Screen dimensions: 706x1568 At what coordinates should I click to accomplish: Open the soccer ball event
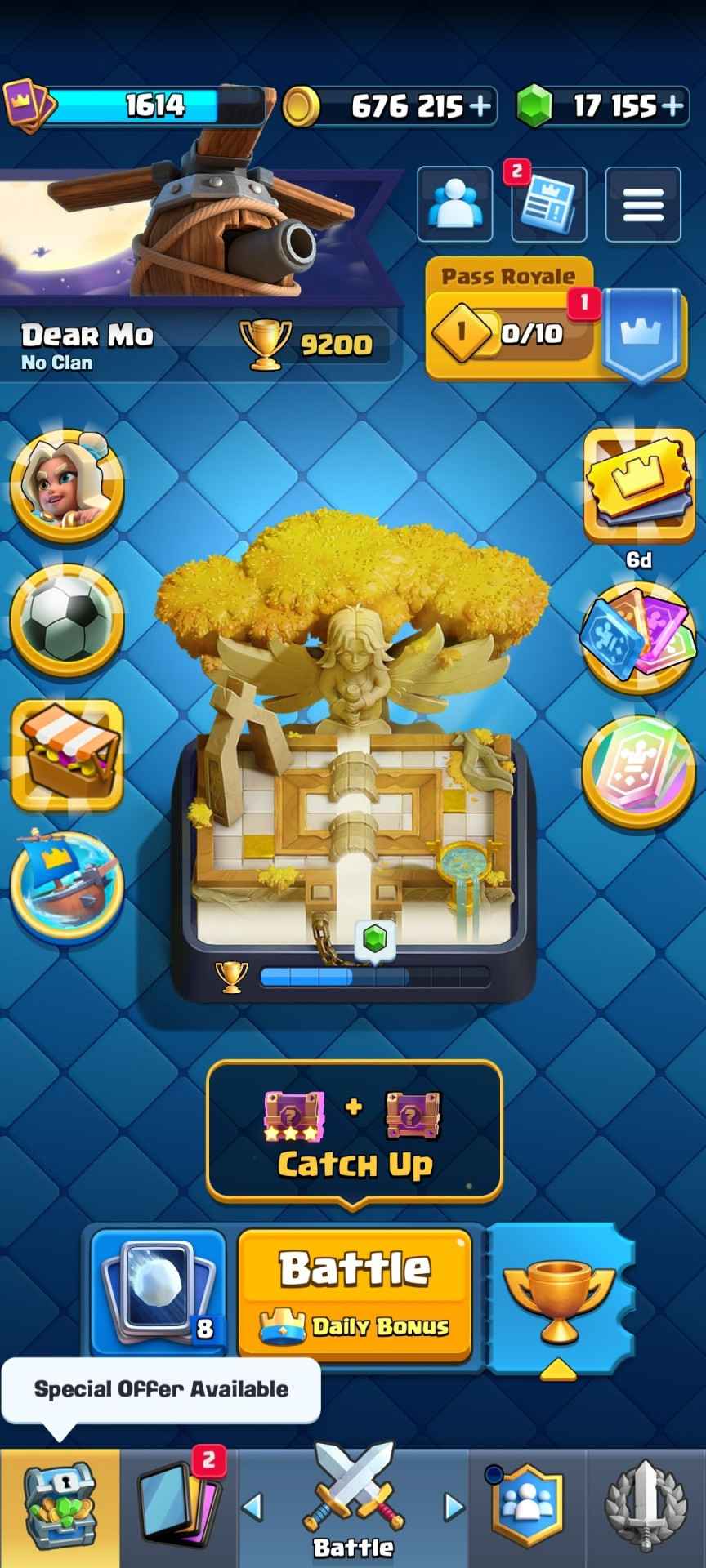tap(67, 621)
